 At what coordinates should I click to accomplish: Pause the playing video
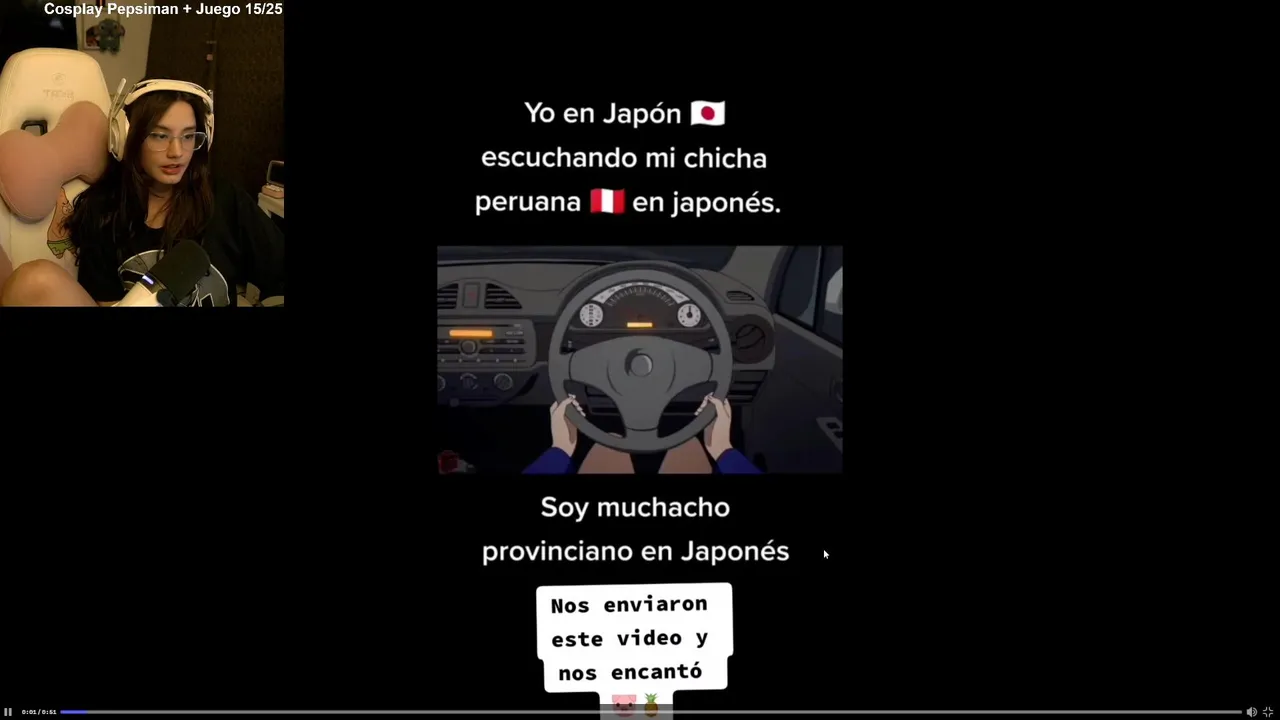pos(8,712)
